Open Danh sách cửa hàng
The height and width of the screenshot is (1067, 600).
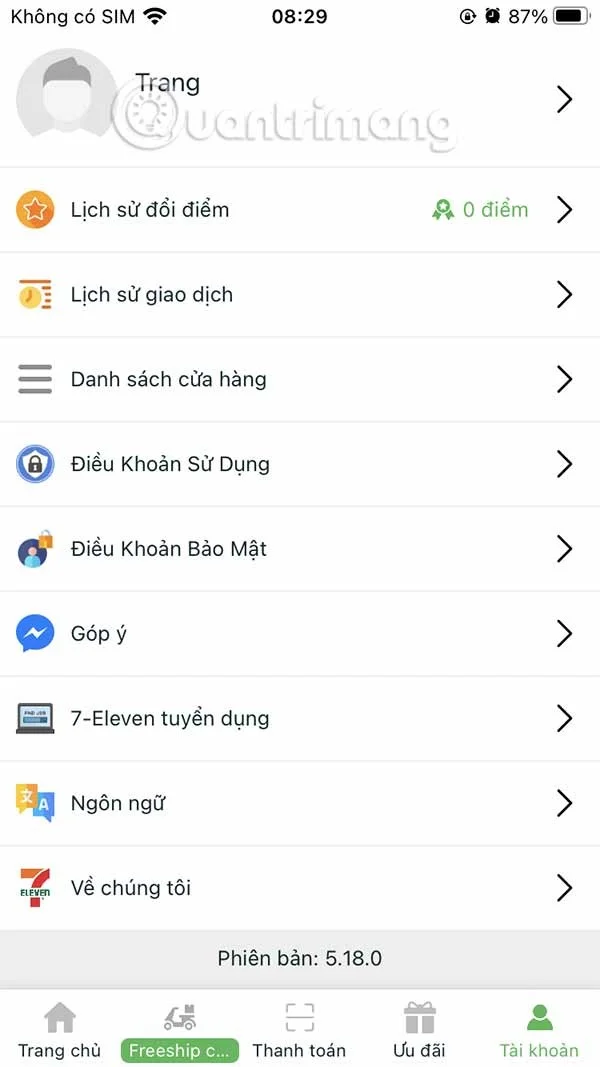300,380
